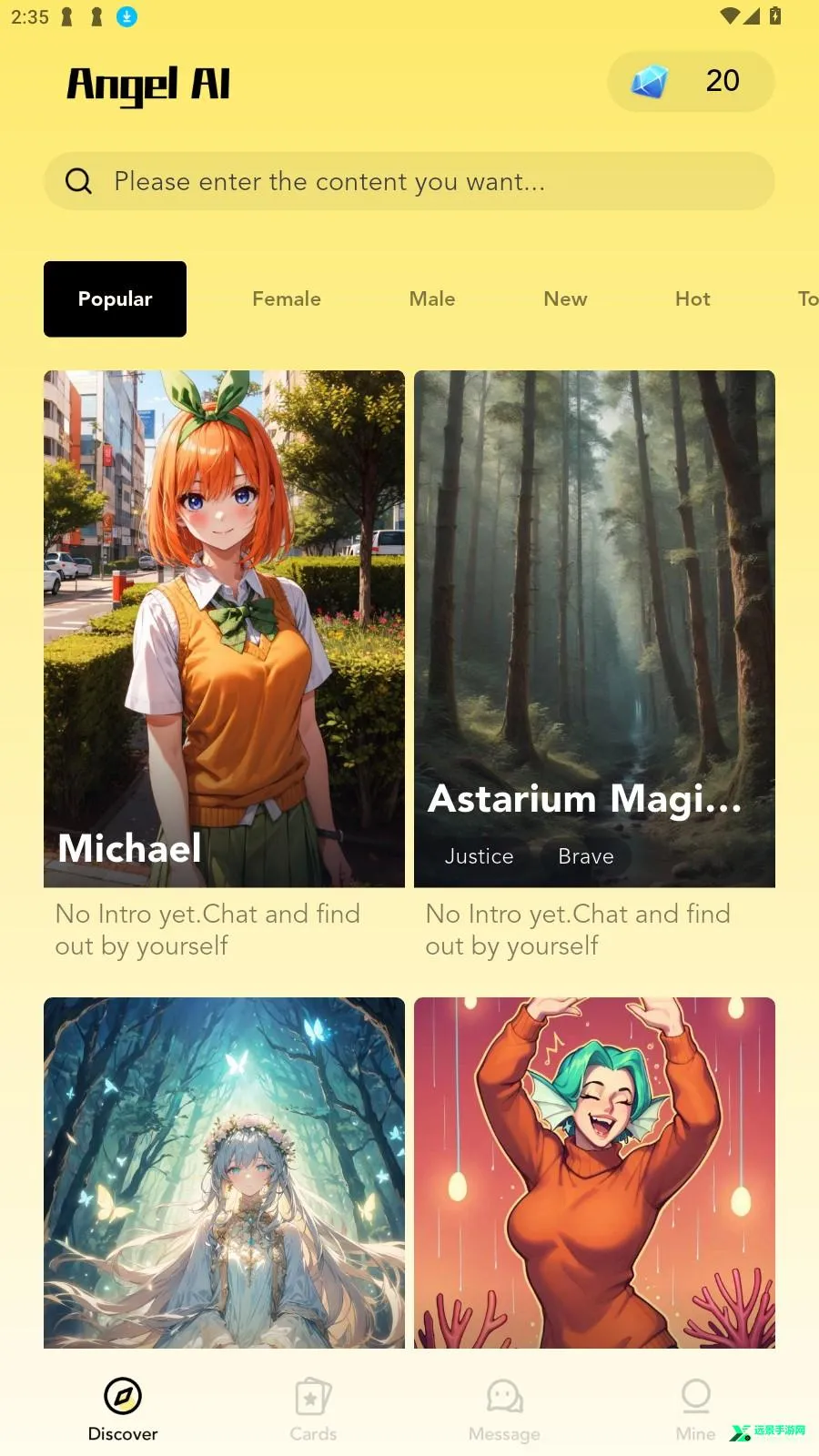View the Hot characters tab
Viewport: 819px width, 1456px height.
[x=693, y=299]
